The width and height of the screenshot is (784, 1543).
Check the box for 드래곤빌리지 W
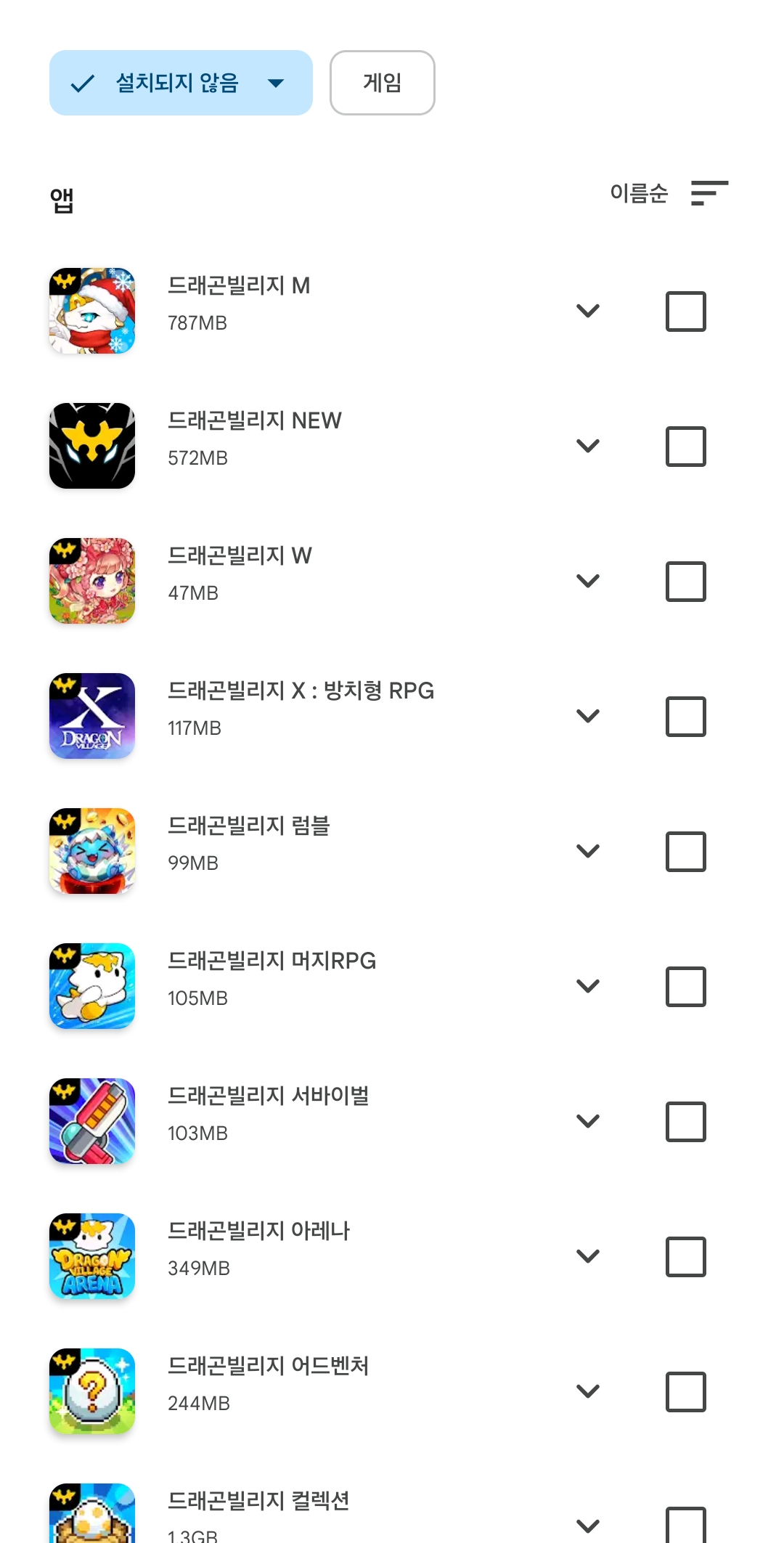[x=685, y=582]
